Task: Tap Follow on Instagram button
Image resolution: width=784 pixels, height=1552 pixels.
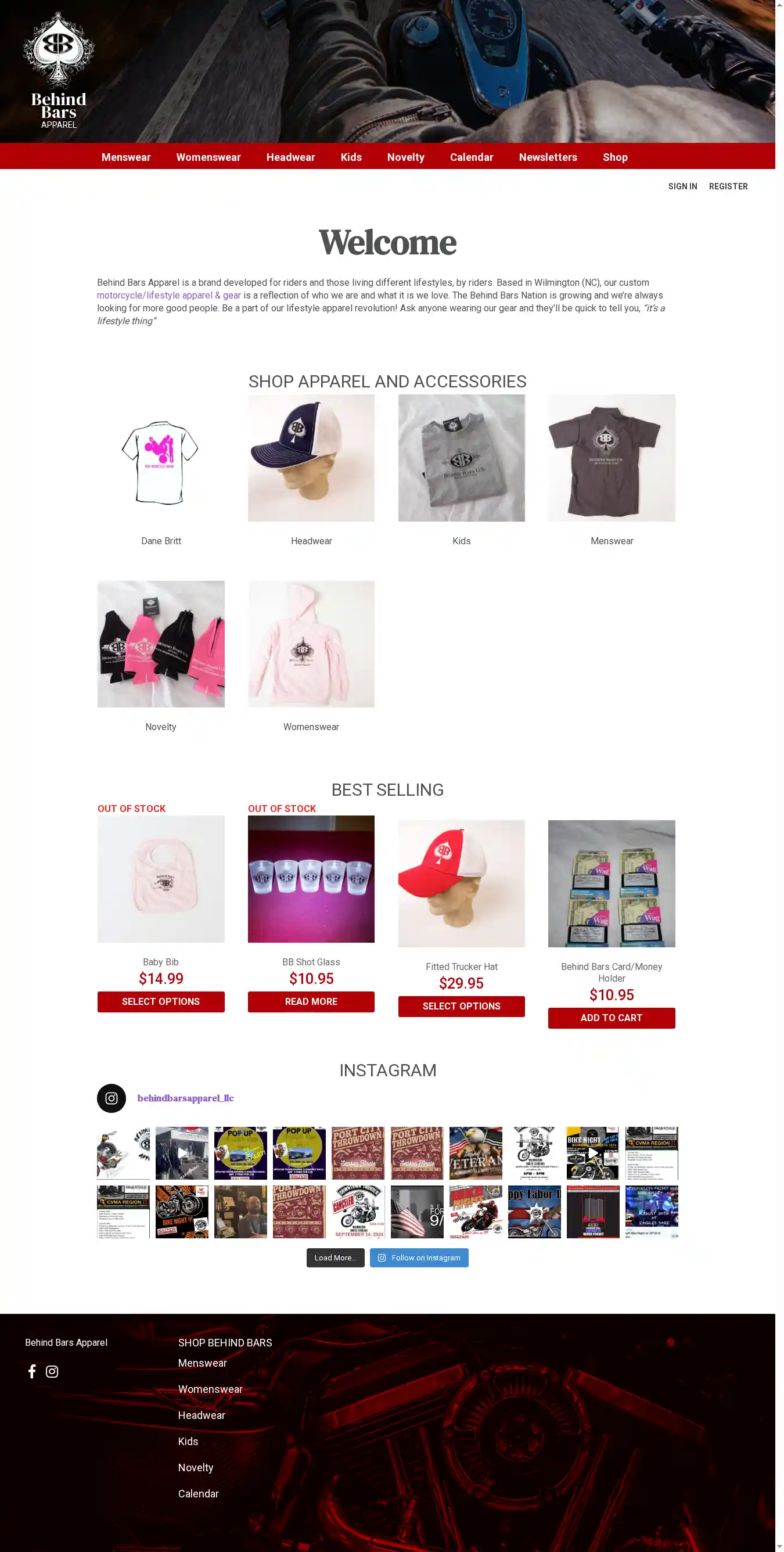Action: pos(419,1258)
